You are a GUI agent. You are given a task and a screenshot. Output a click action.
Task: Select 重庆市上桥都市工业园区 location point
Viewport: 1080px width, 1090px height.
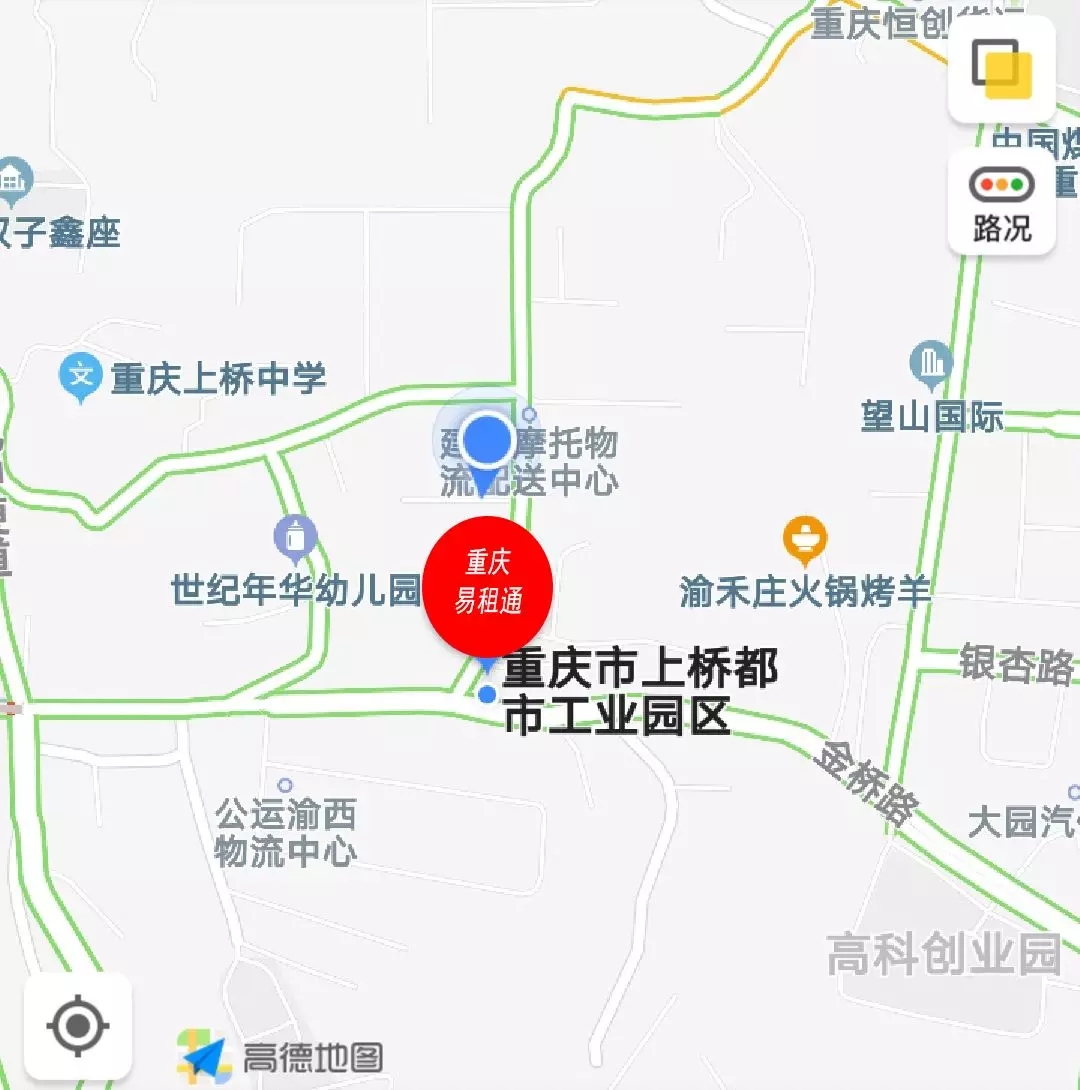pos(487,694)
